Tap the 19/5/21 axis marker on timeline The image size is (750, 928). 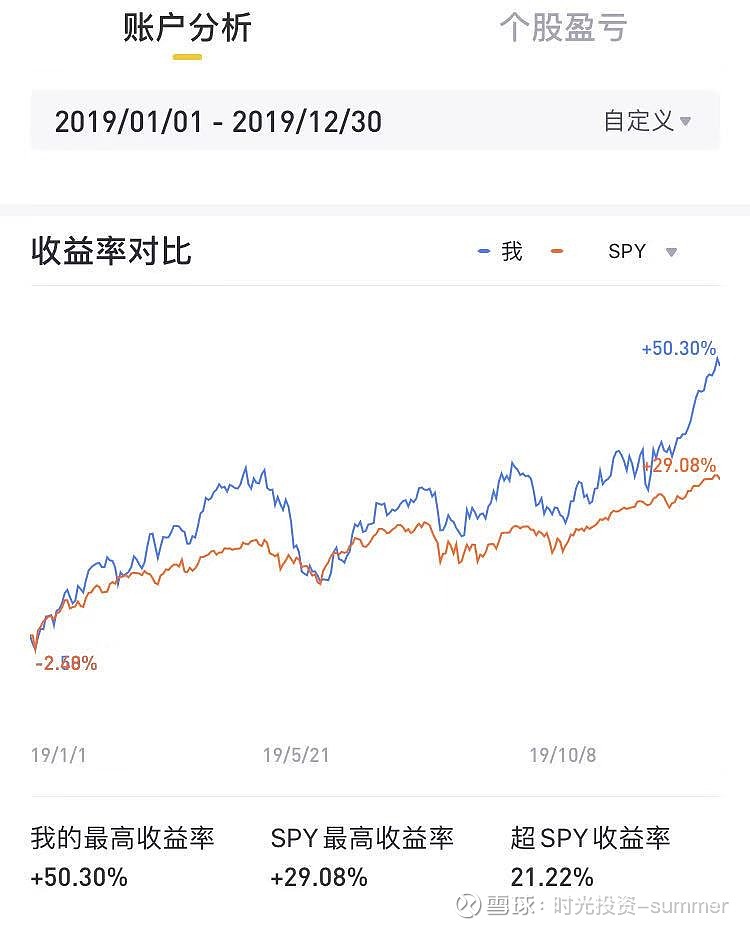point(295,755)
